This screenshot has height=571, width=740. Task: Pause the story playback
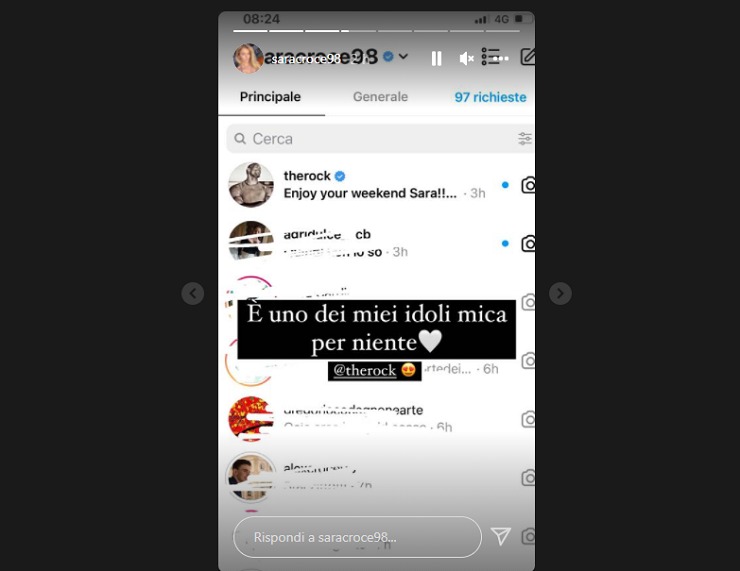pos(436,59)
